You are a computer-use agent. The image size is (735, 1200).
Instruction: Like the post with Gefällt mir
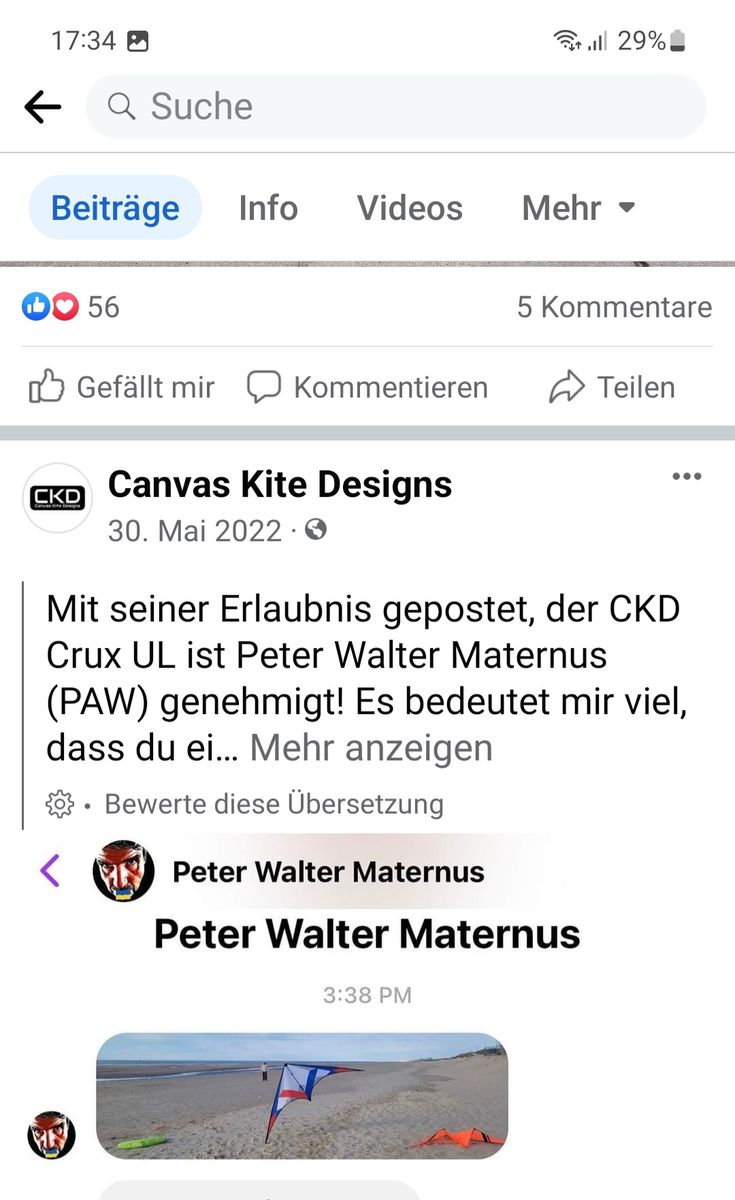pyautogui.click(x=121, y=387)
